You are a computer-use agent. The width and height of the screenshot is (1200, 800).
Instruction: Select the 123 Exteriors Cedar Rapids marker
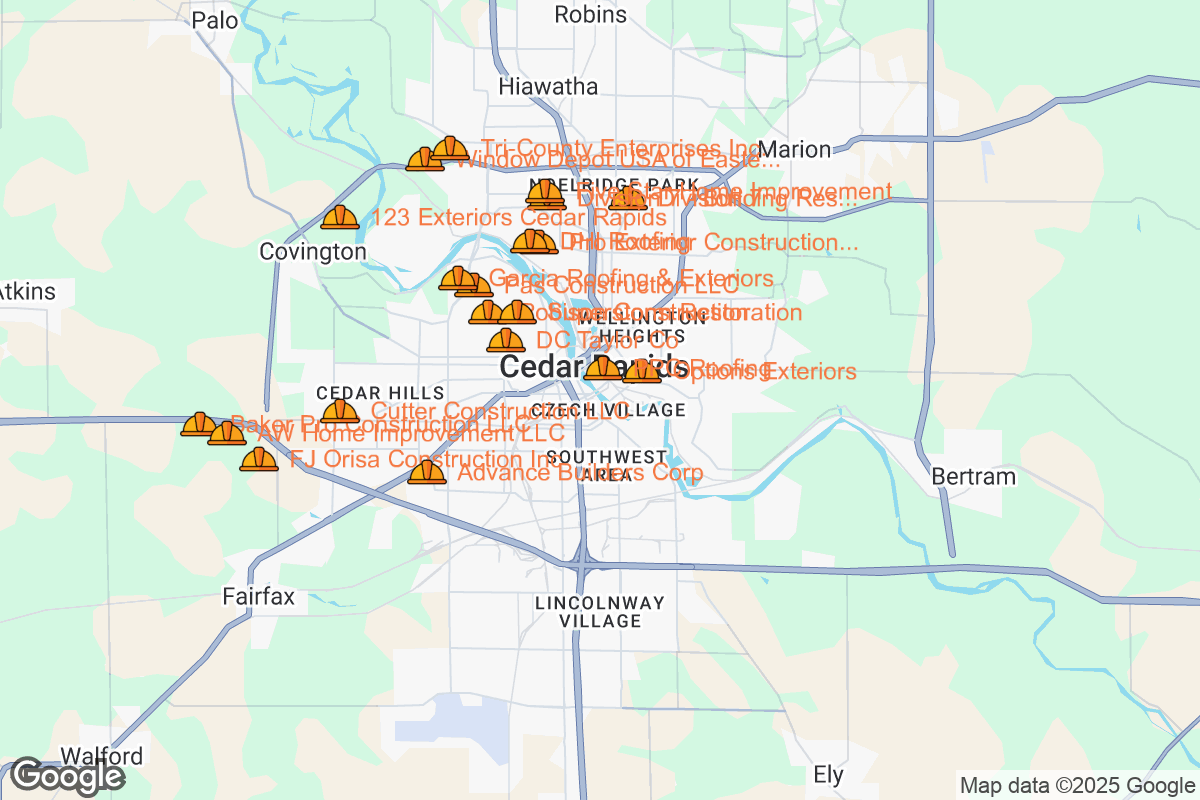point(340,217)
